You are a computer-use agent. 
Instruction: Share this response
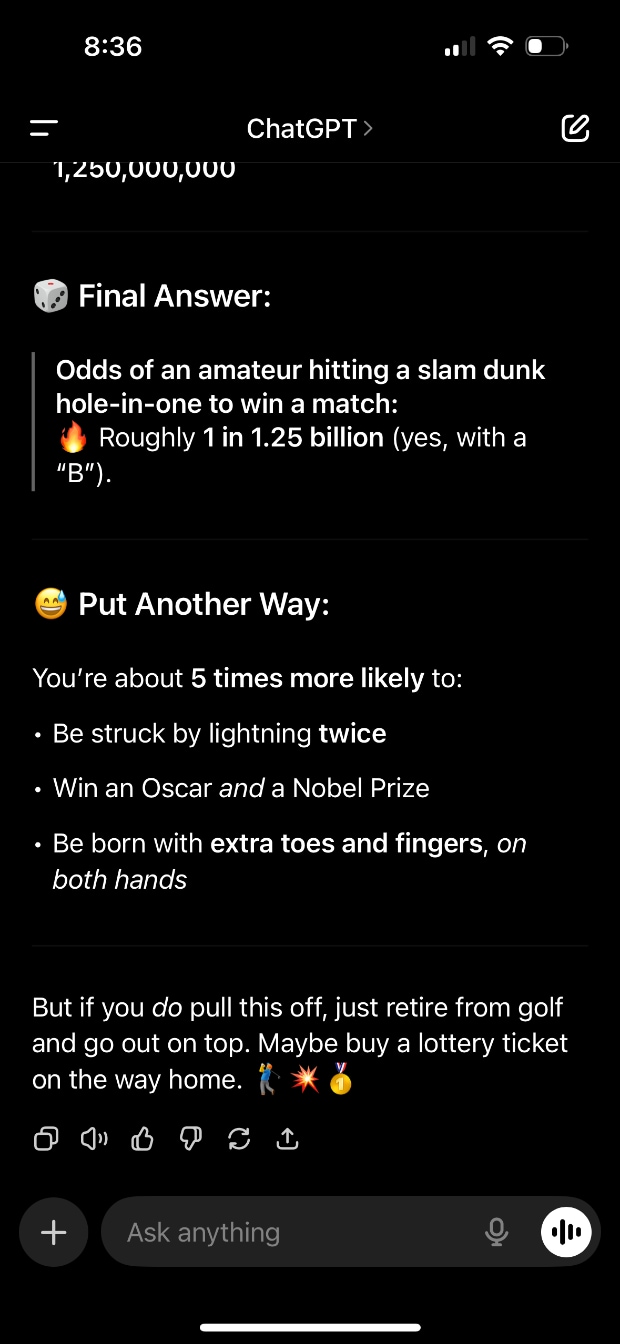(287, 1139)
